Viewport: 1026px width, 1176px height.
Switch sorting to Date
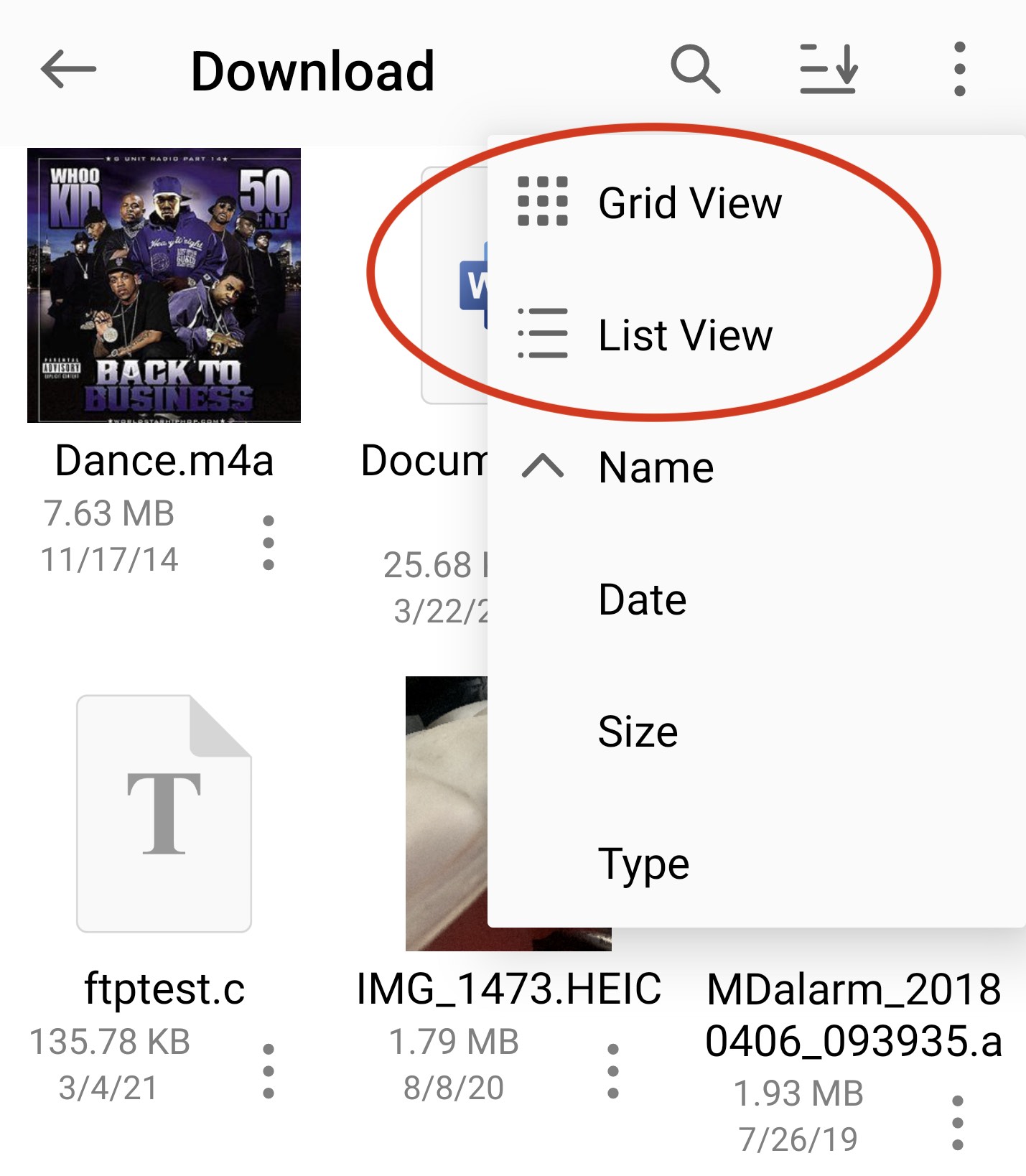[x=642, y=599]
